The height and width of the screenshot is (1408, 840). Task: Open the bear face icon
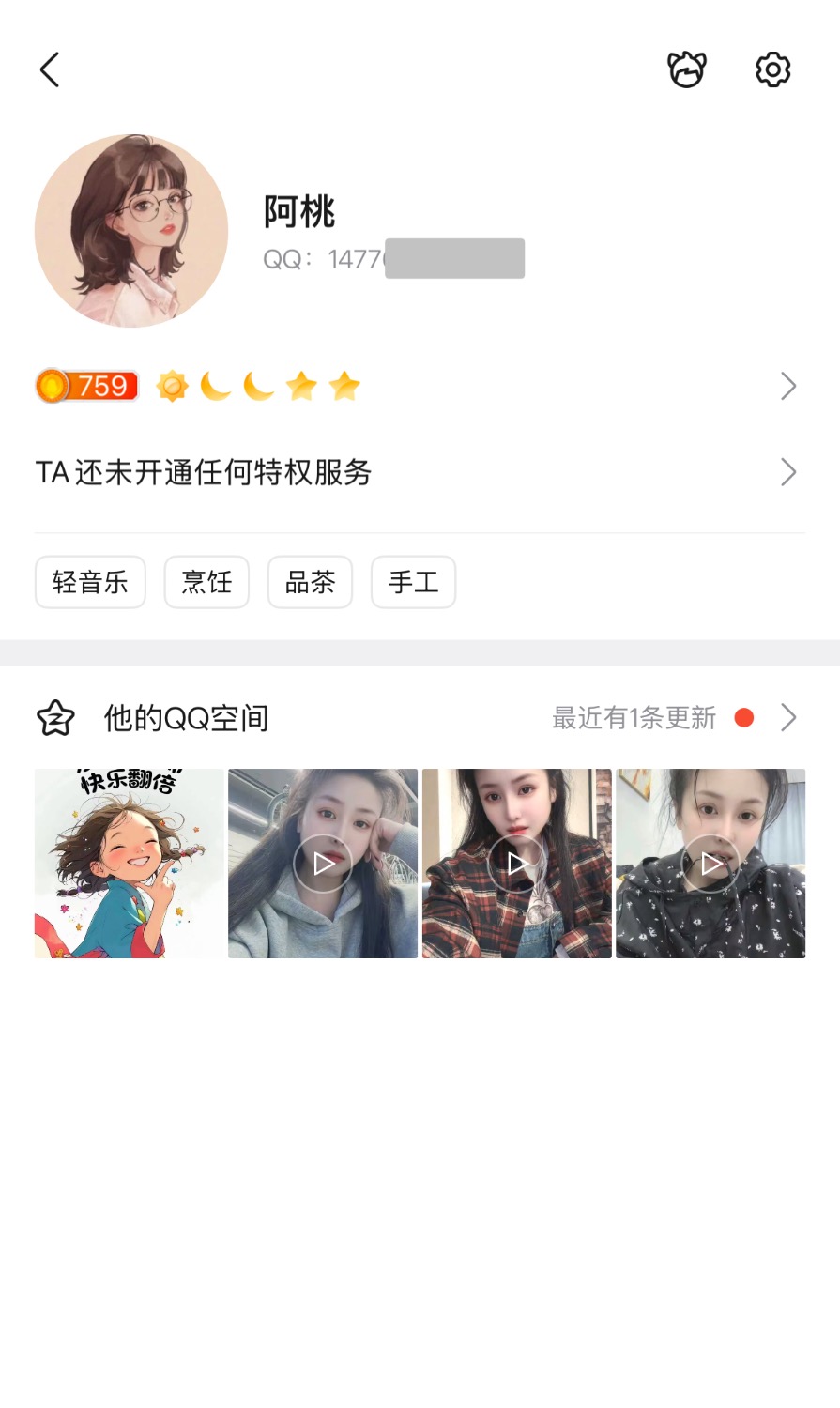686,69
